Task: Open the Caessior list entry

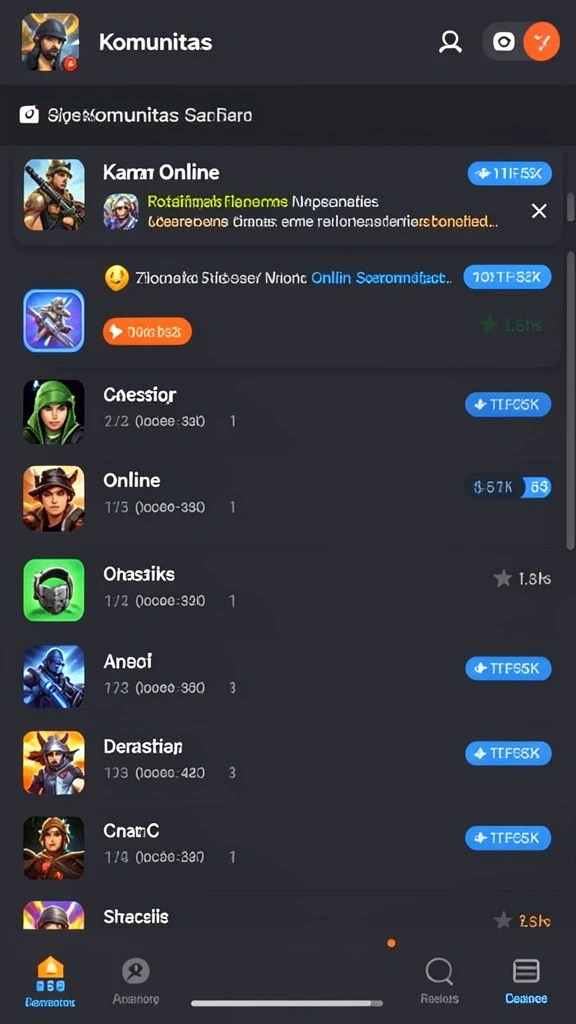Action: click(x=288, y=411)
